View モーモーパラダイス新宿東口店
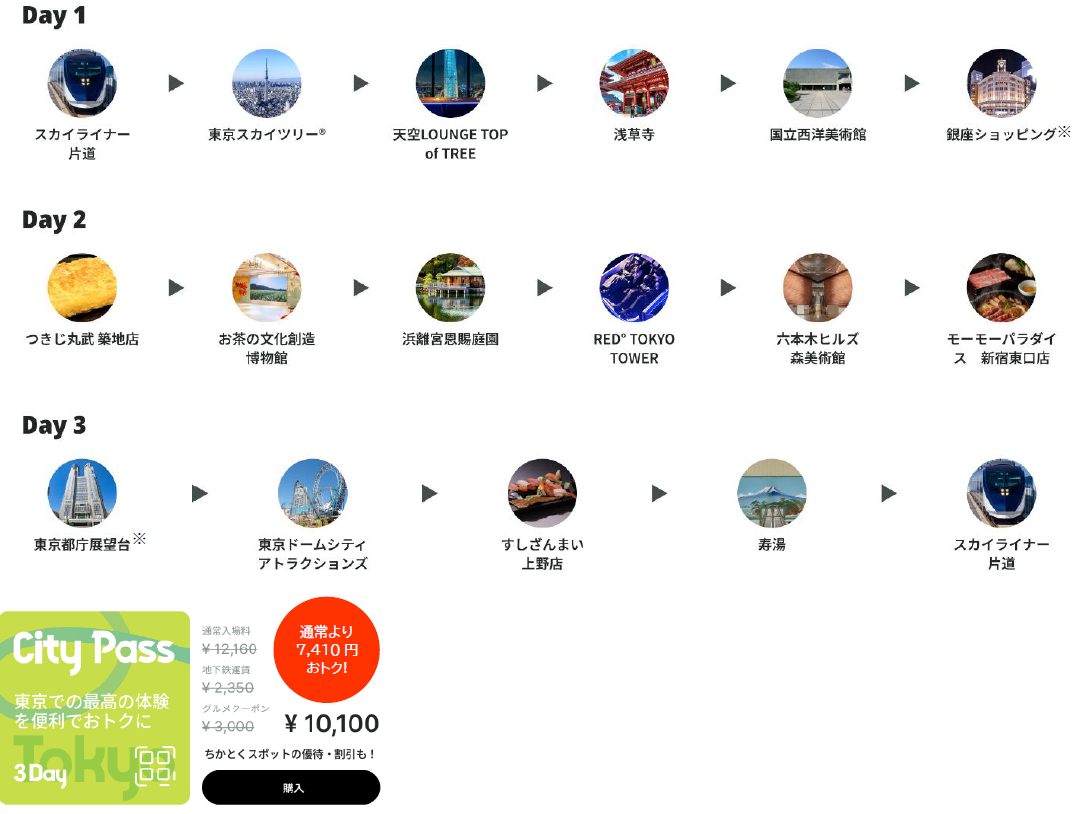Viewport: 1077px width, 814px height. click(x=1001, y=288)
